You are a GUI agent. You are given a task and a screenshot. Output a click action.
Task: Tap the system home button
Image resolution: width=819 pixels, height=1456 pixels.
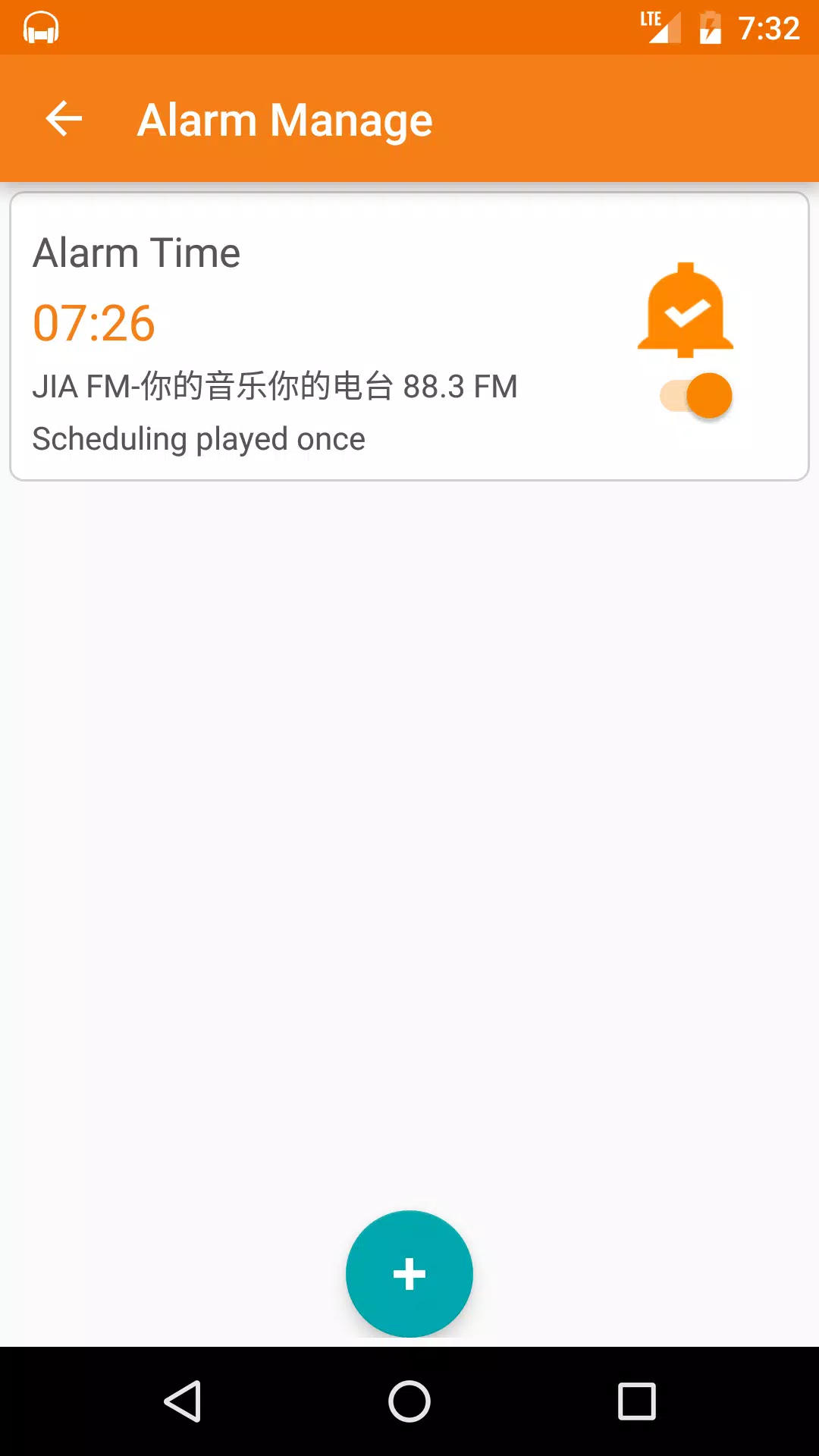point(409,1401)
